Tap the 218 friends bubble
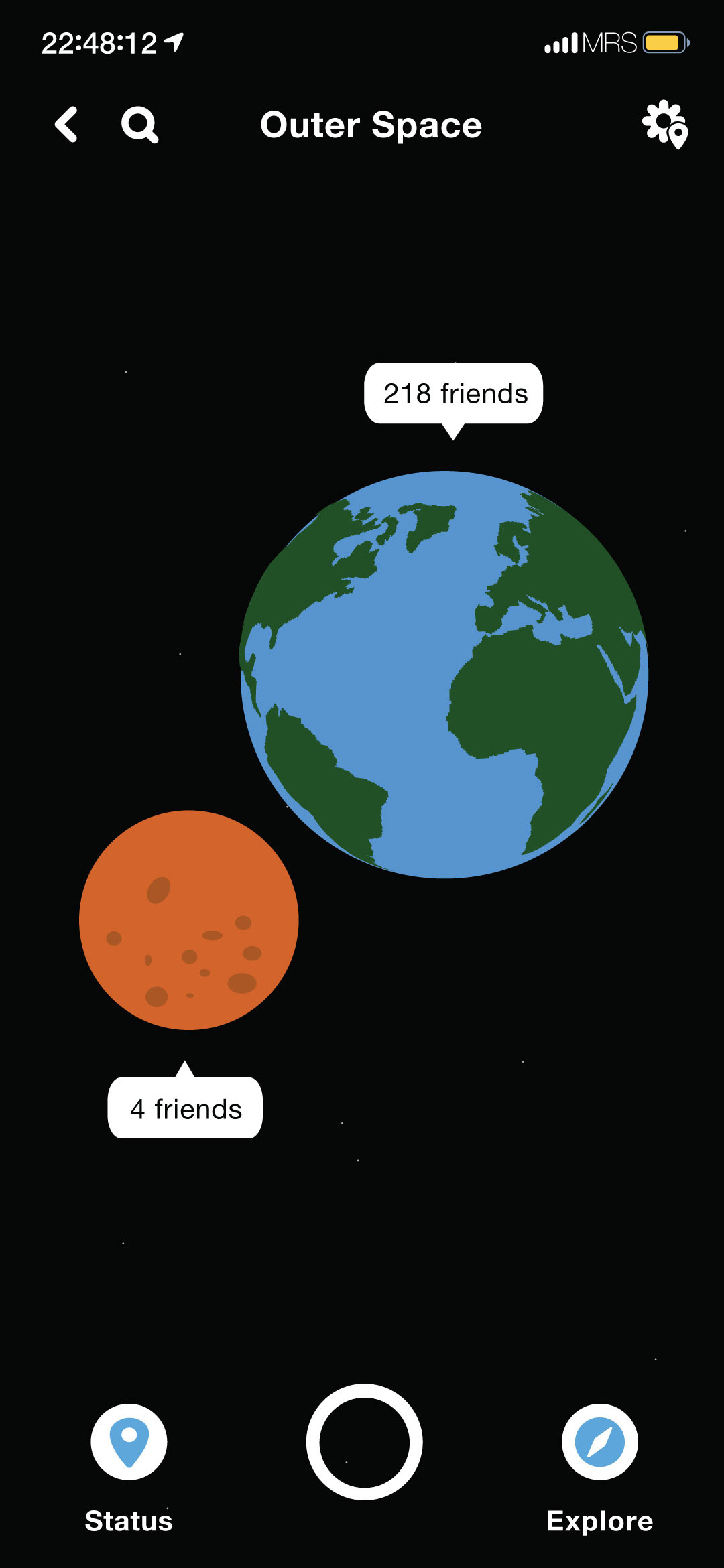This screenshot has height=1568, width=724. [x=454, y=394]
